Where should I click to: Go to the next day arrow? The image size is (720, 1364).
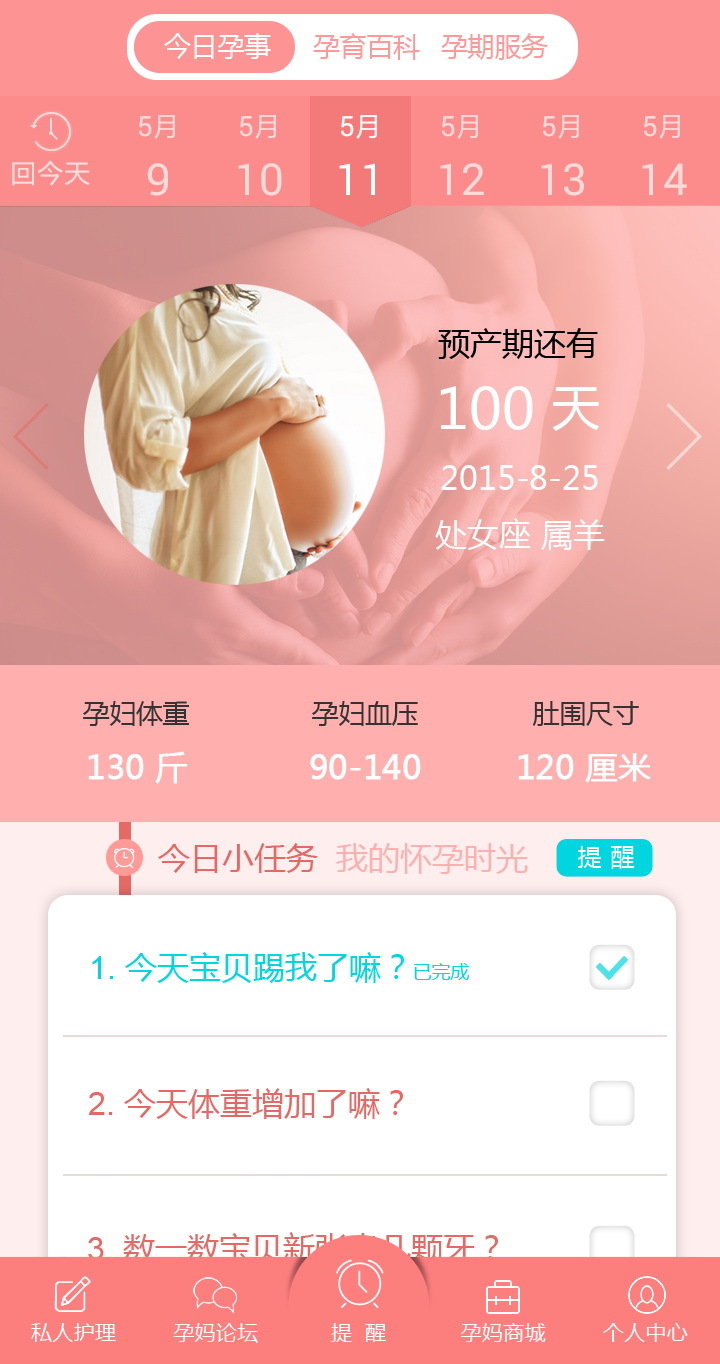tap(685, 436)
